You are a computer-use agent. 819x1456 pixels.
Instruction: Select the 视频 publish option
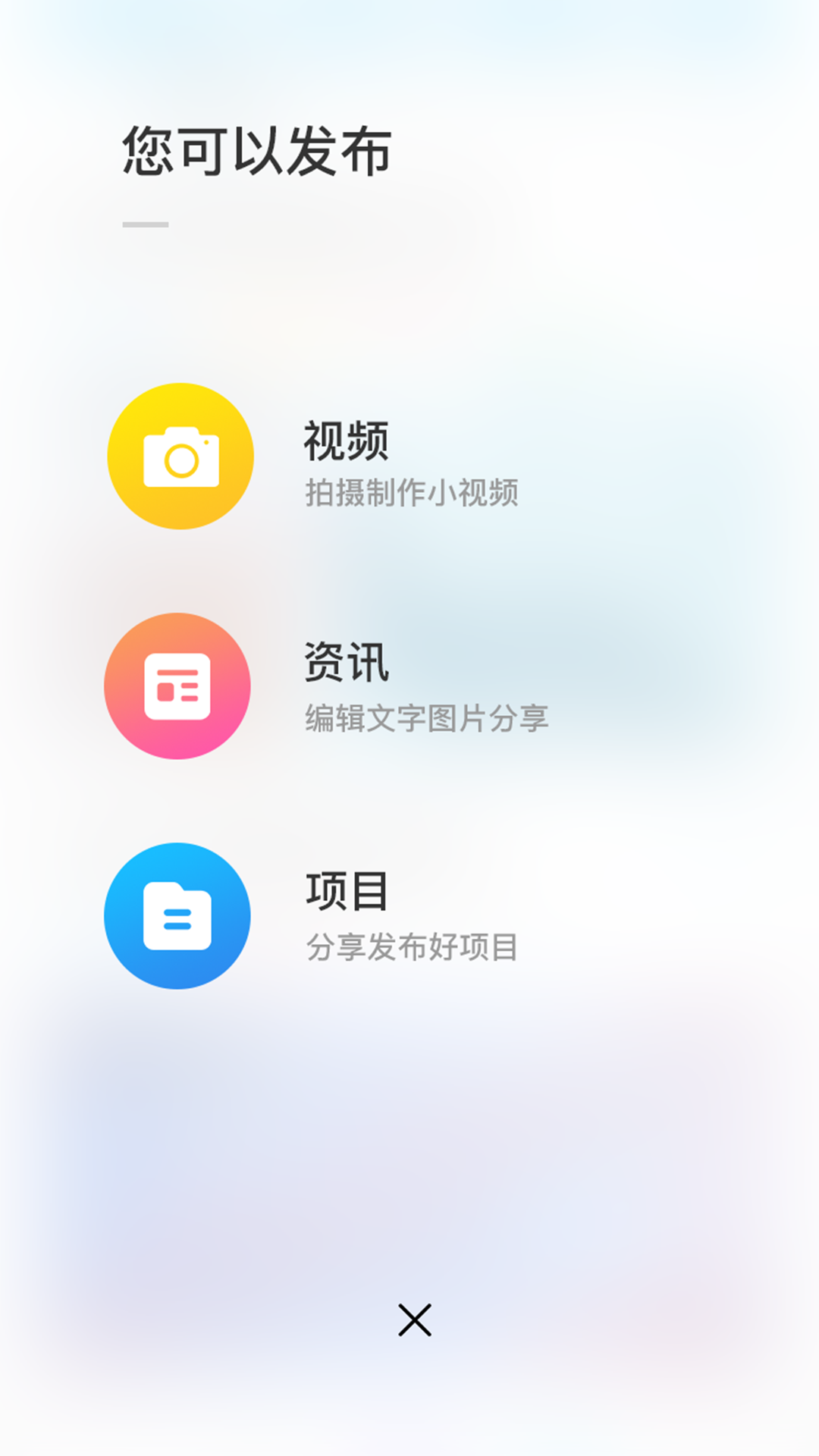pyautogui.click(x=345, y=440)
